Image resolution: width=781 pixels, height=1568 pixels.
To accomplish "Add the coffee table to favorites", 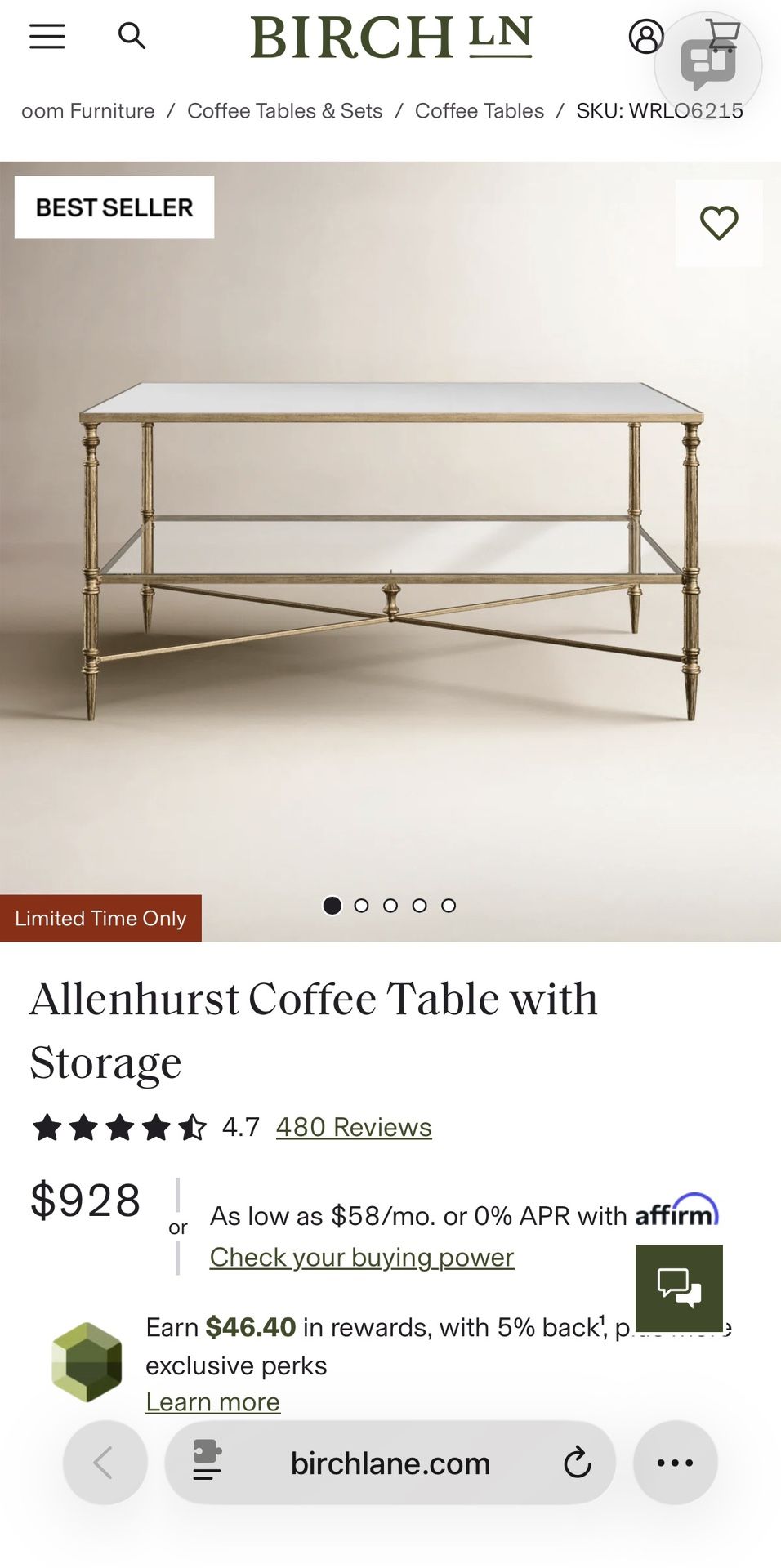I will 718,223.
